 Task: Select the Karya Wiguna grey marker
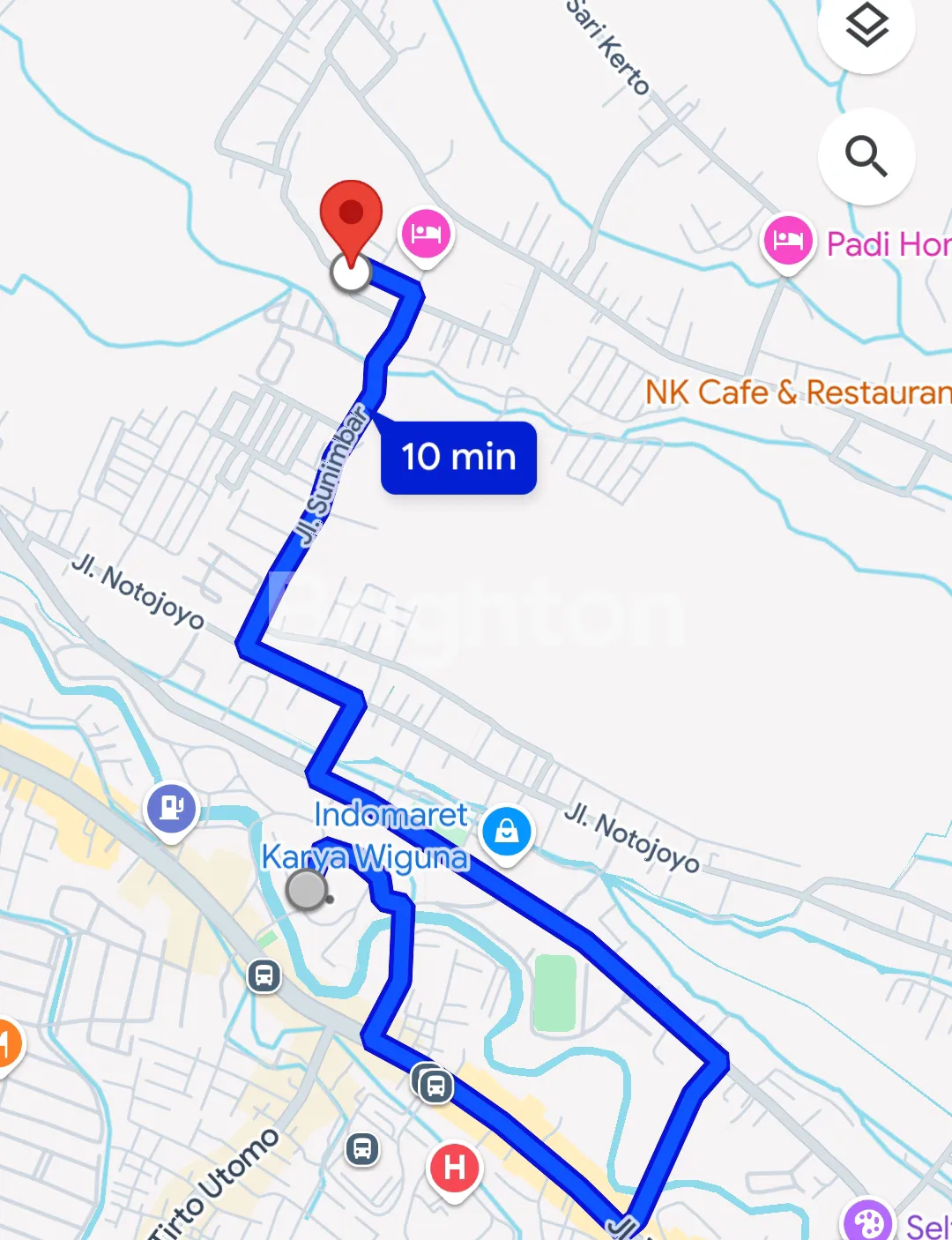pos(307,890)
